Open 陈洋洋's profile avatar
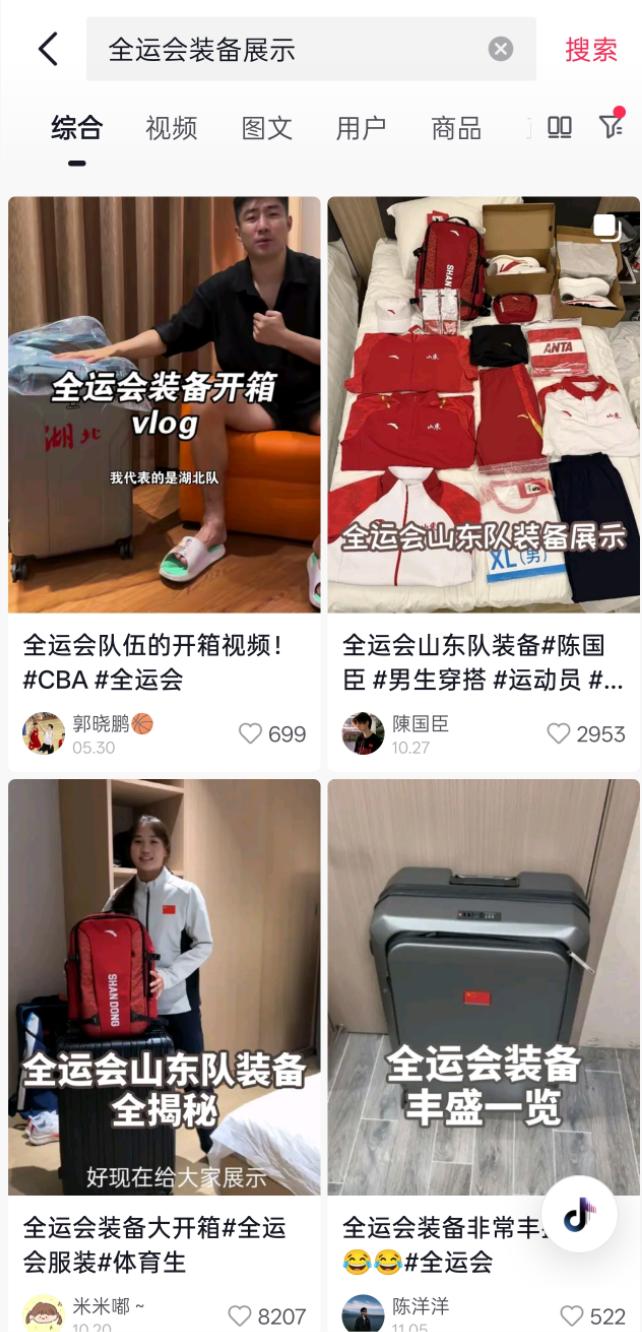642x1332 pixels. pos(363,1312)
